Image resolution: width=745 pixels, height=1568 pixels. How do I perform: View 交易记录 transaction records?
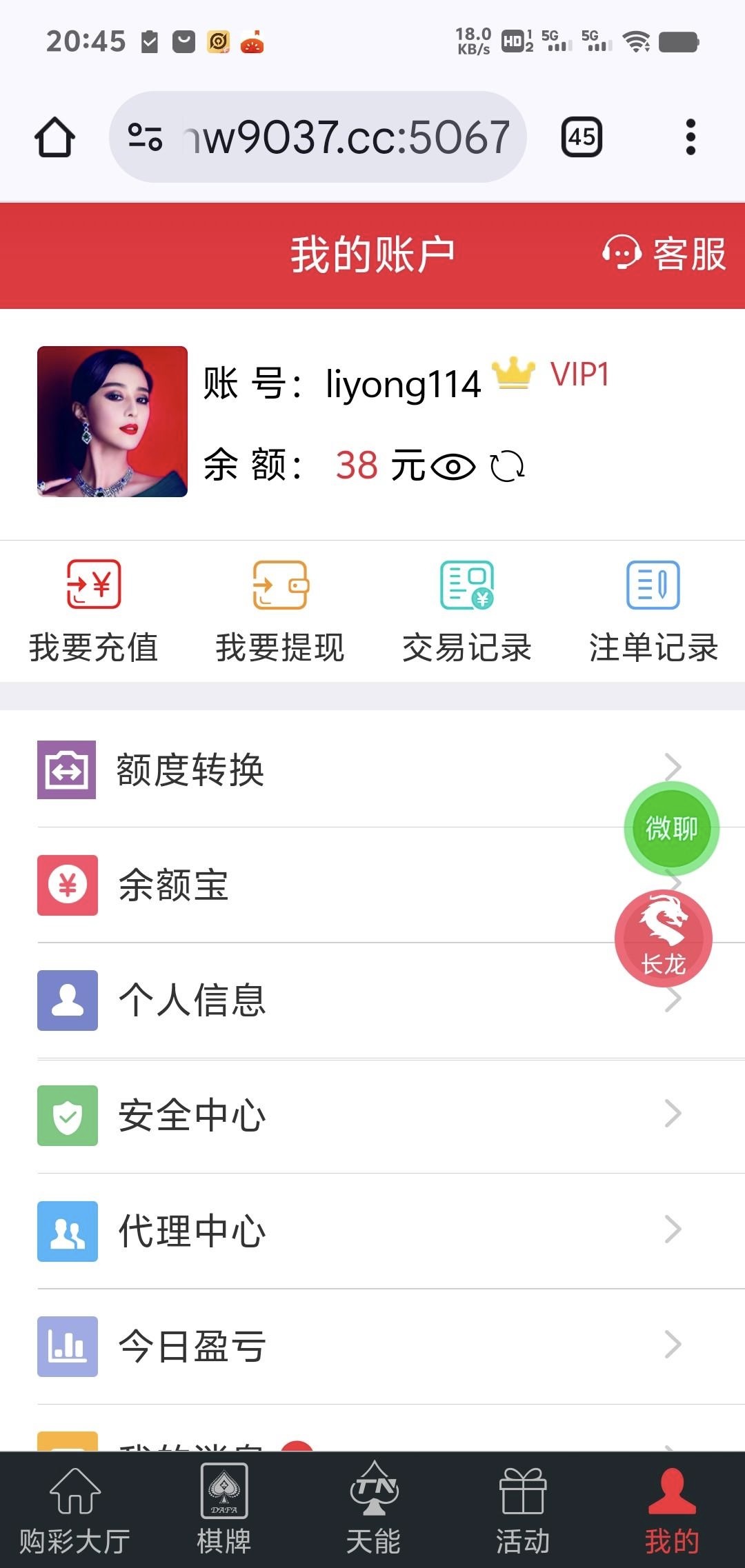[x=467, y=611]
